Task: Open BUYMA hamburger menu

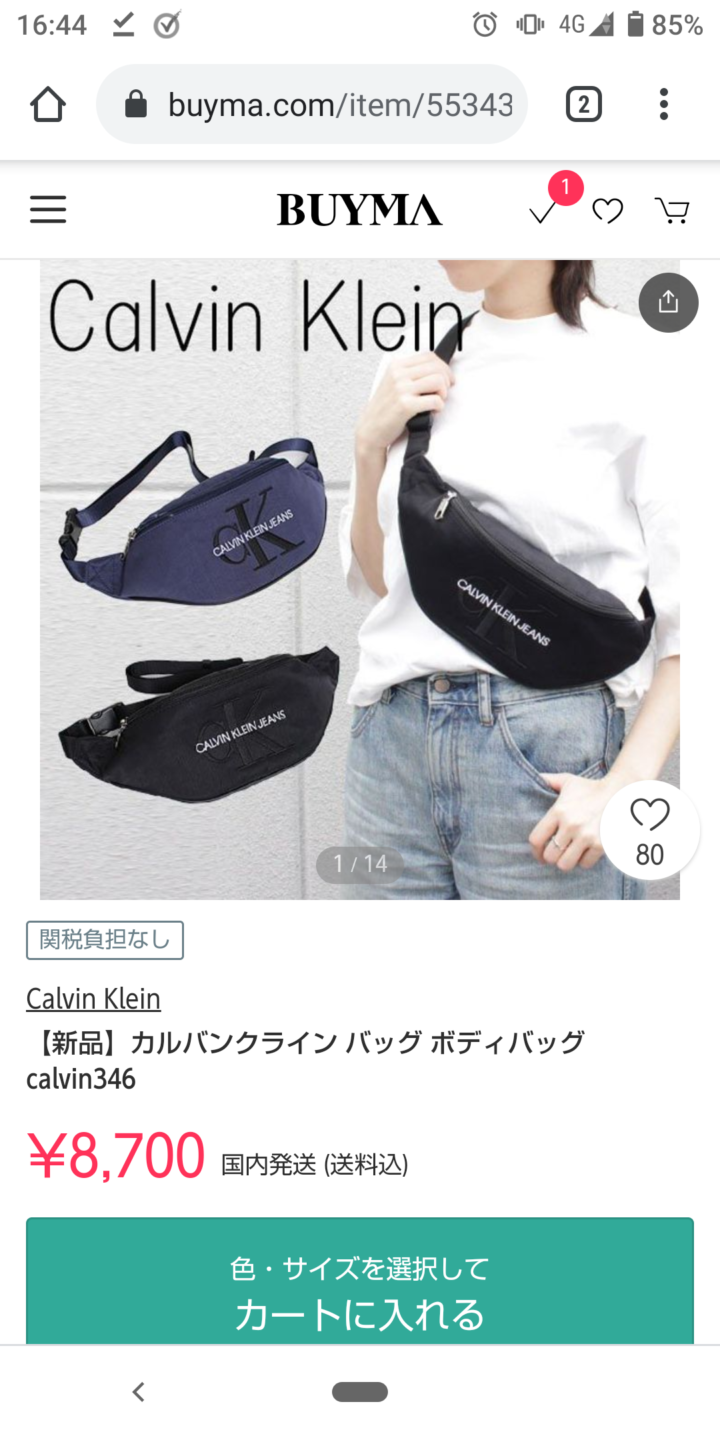Action: [x=48, y=210]
